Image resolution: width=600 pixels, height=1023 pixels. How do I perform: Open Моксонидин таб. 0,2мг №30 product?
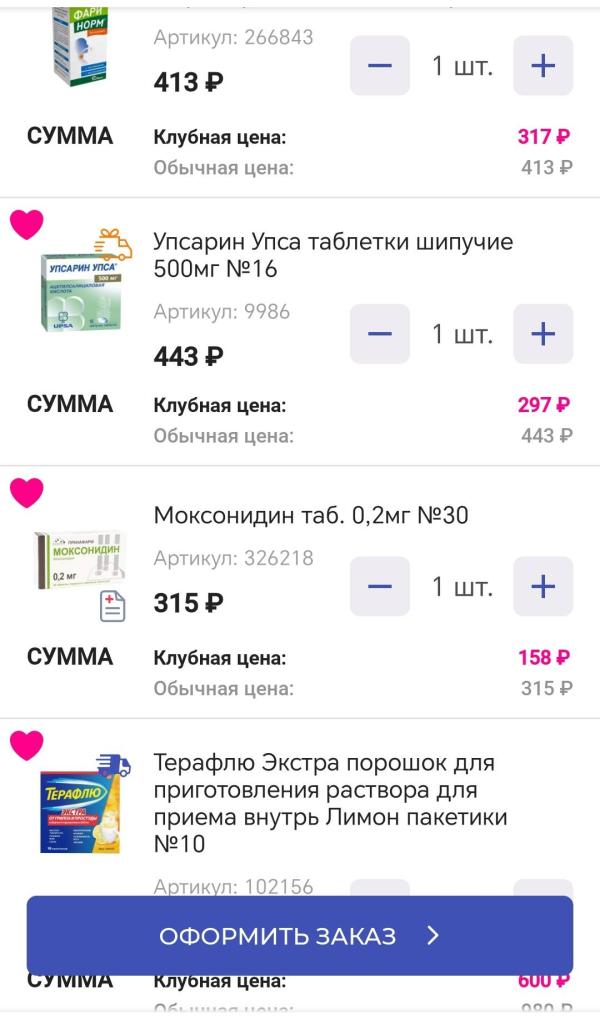310,515
